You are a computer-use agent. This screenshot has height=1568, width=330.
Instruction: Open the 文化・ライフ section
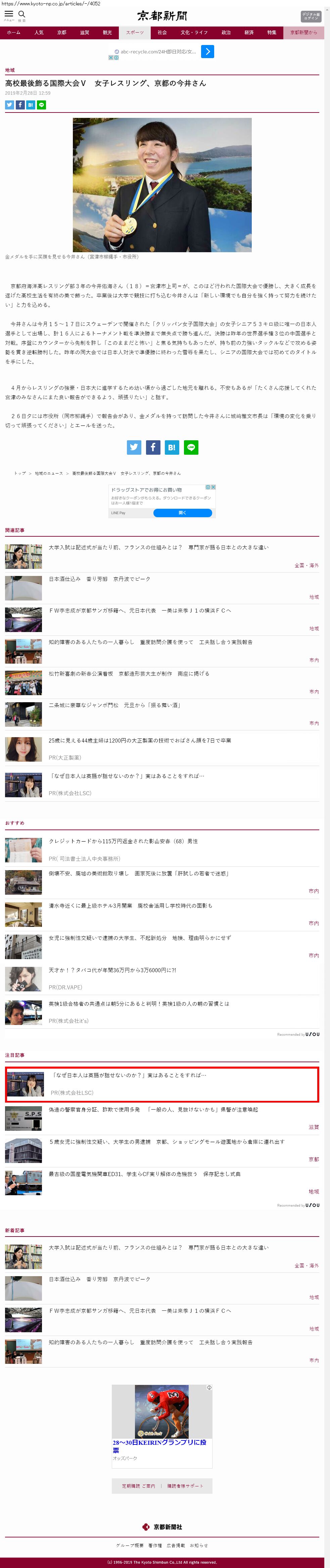coord(194,32)
